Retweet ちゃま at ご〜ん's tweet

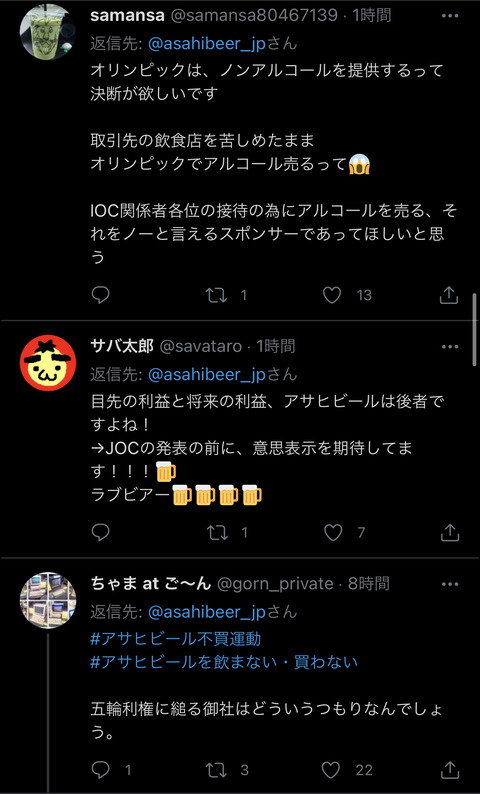pos(217,770)
